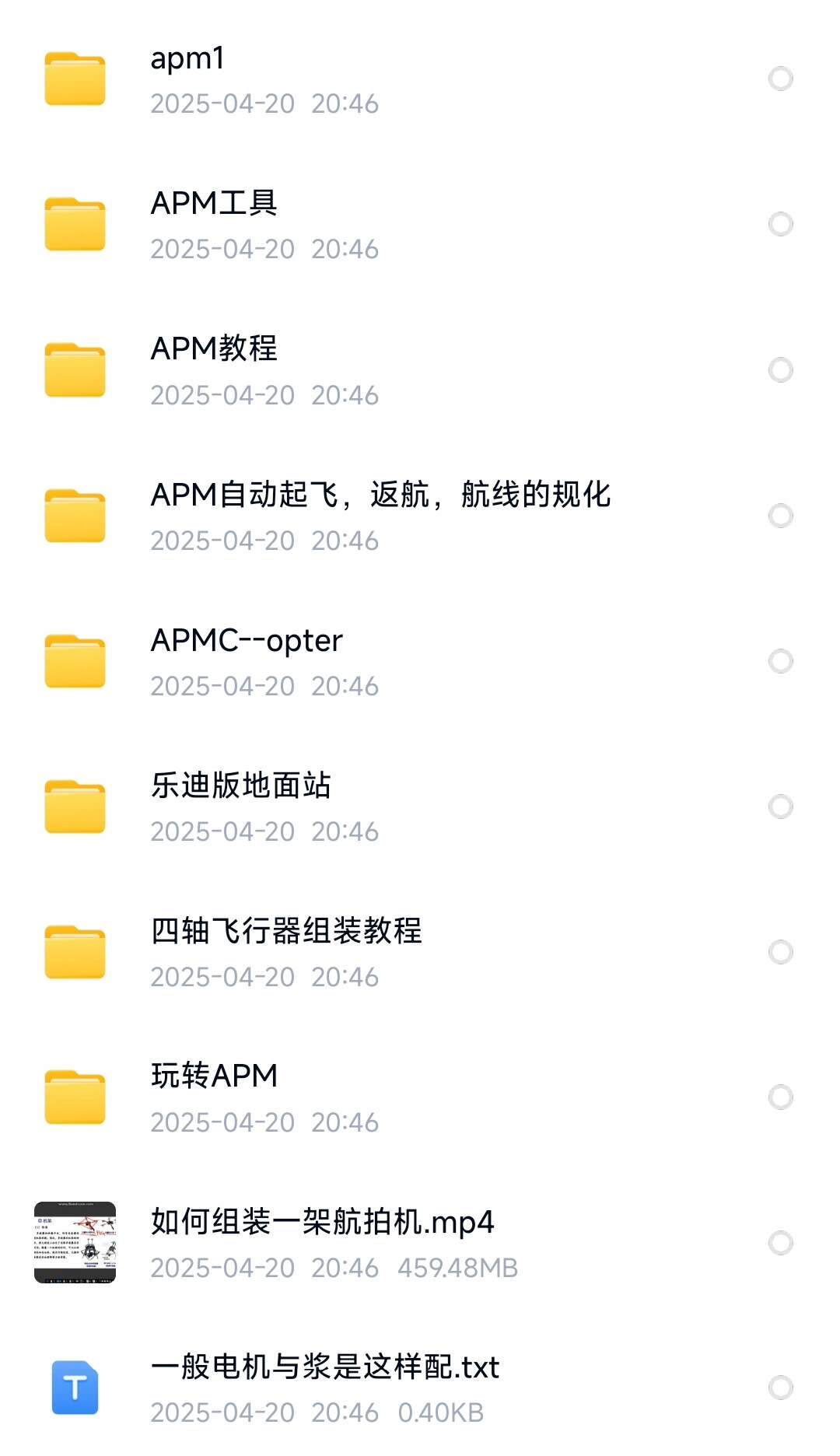Select the APM工具 folder checkbox
Image resolution: width=840 pixels, height=1456 pixels.
pos(780,224)
